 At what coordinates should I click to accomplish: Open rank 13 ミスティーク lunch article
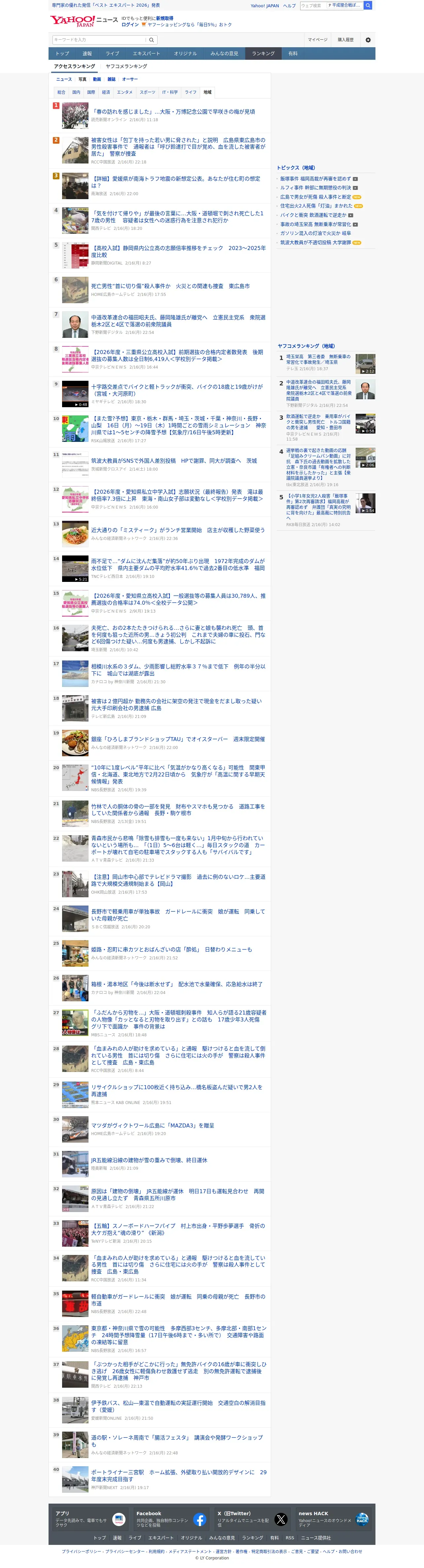[x=178, y=530]
